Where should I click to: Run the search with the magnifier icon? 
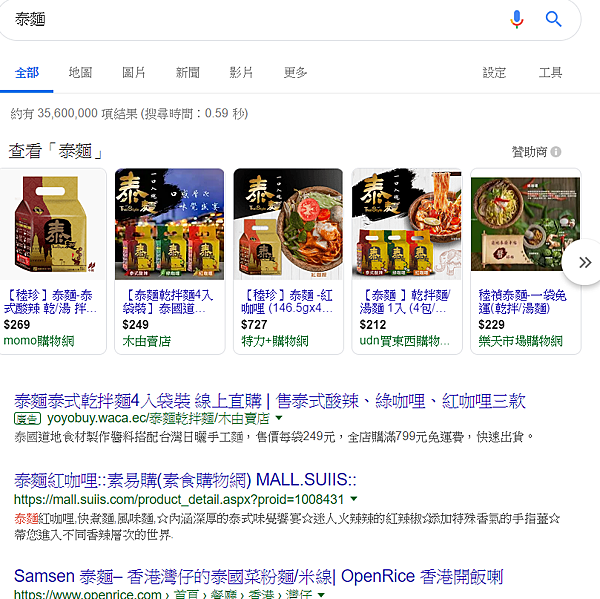pyautogui.click(x=553, y=19)
